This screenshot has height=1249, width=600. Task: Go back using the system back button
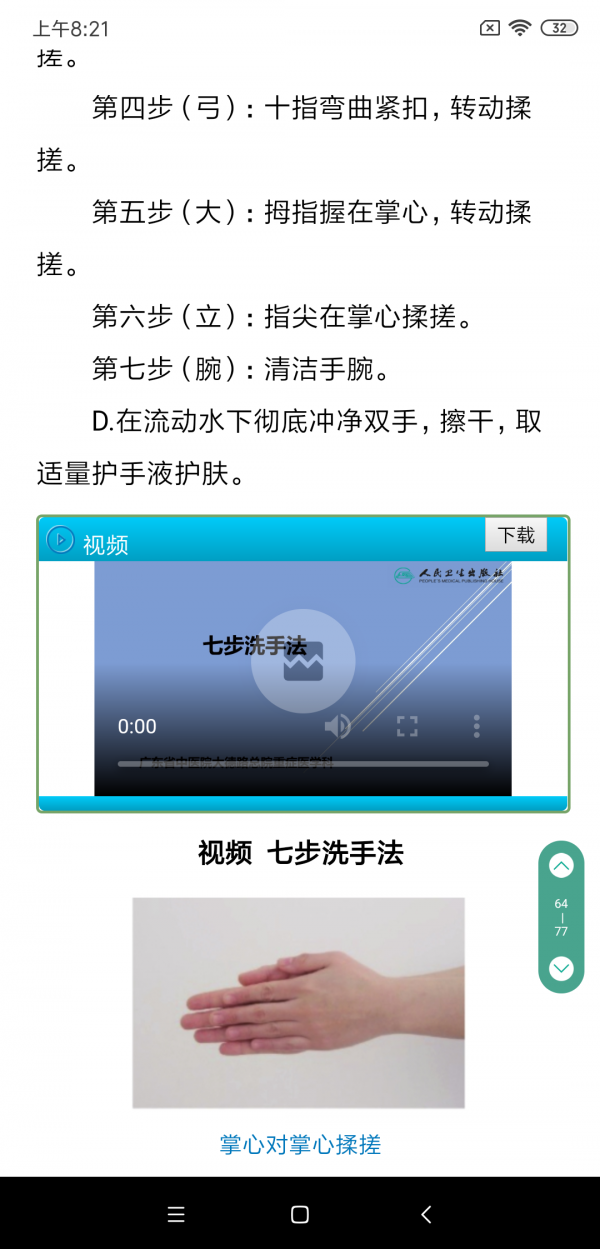pos(426,1214)
